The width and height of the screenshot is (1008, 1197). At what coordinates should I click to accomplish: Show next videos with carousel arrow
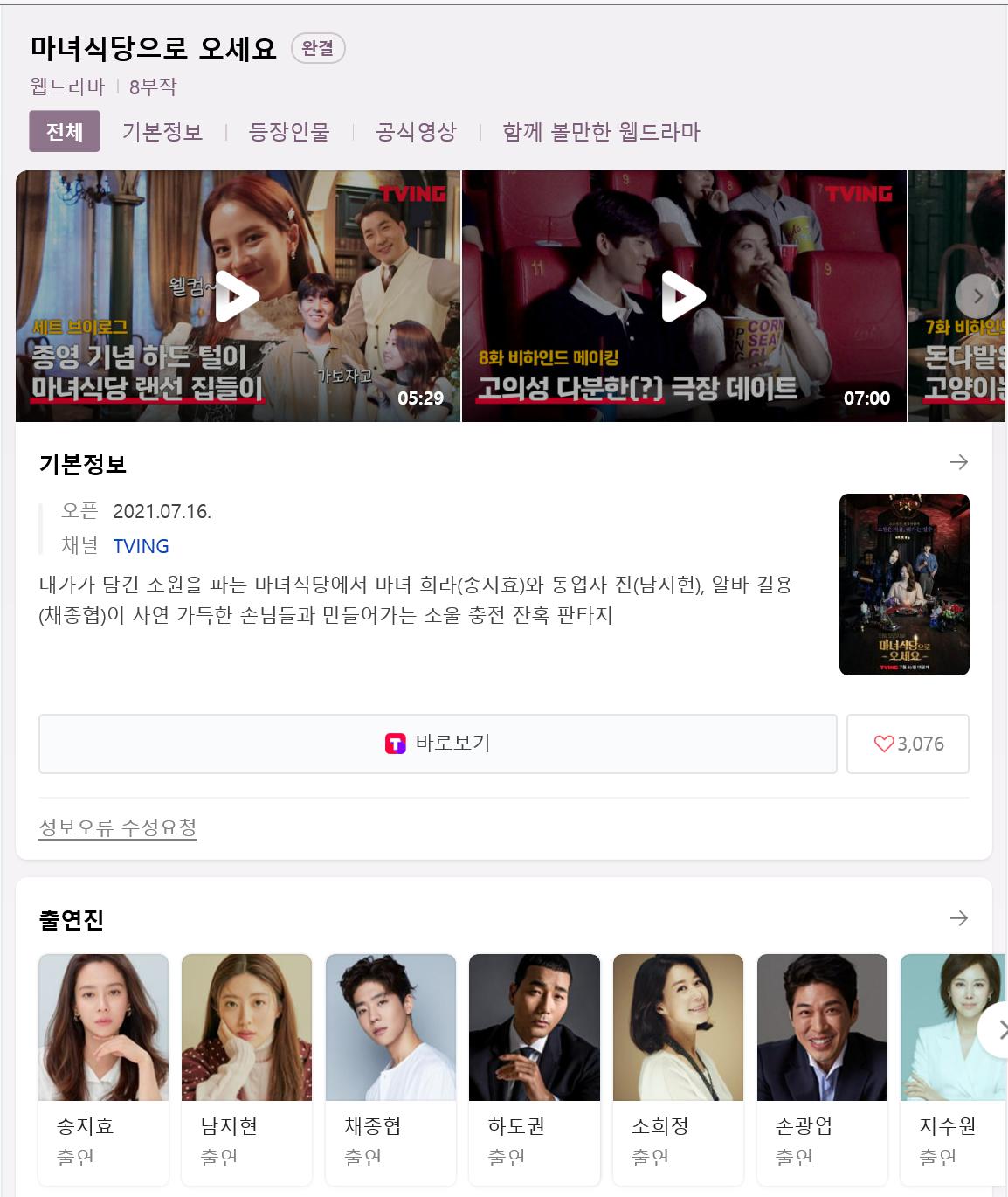pos(977,296)
